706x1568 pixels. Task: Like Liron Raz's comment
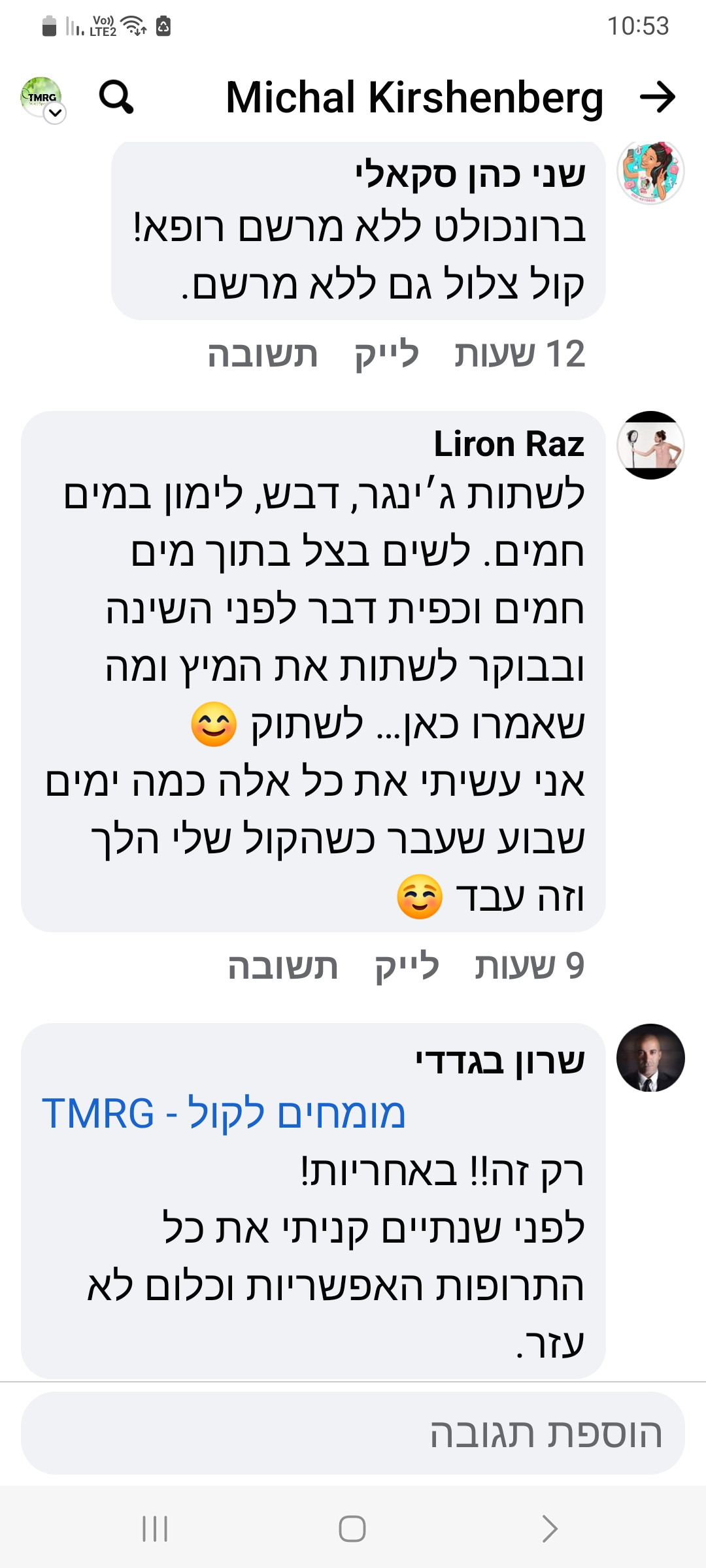[407, 966]
